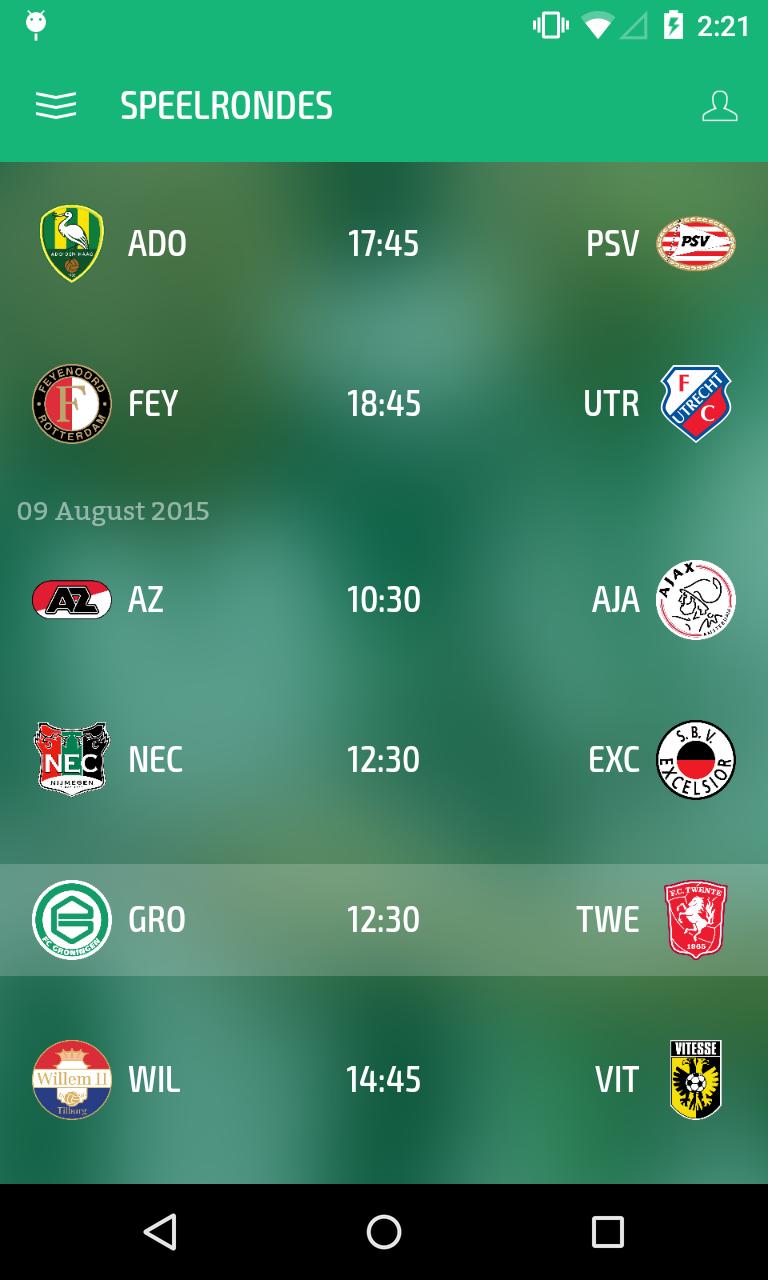
Task: Open the Willem II Tilburg crest
Action: click(x=71, y=1079)
